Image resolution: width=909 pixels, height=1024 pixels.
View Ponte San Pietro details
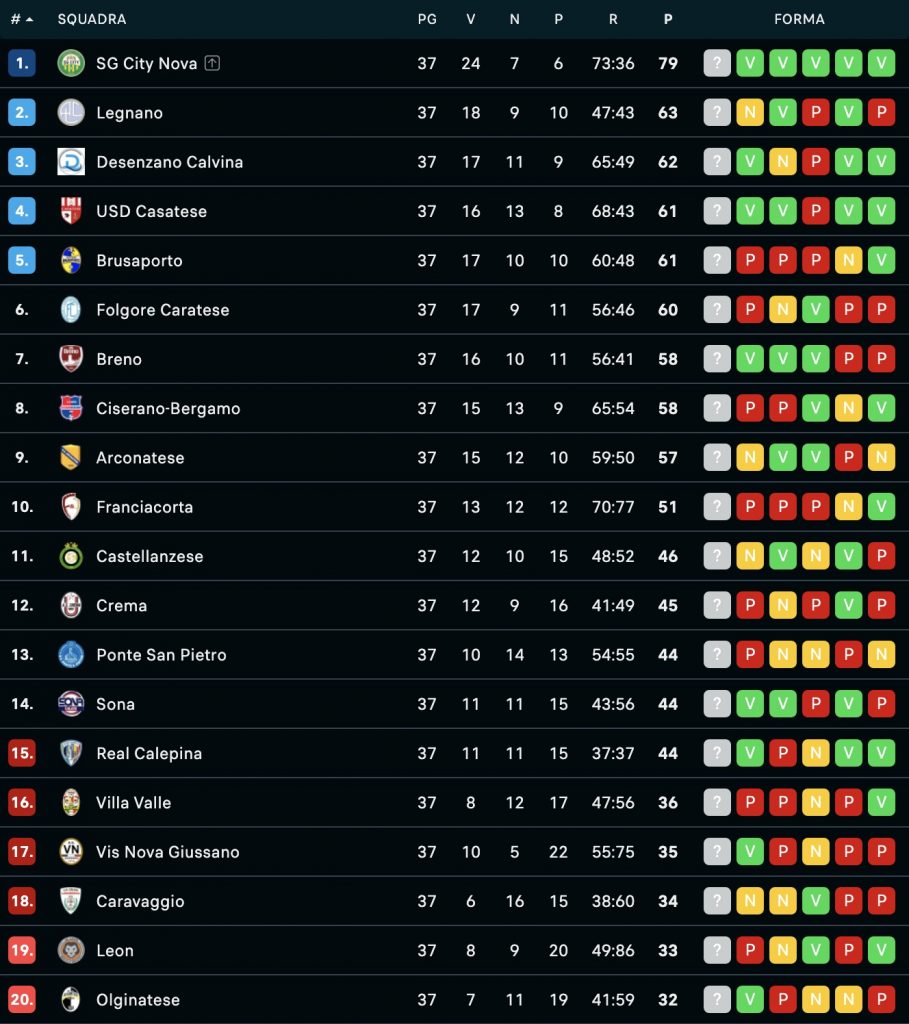click(x=161, y=655)
